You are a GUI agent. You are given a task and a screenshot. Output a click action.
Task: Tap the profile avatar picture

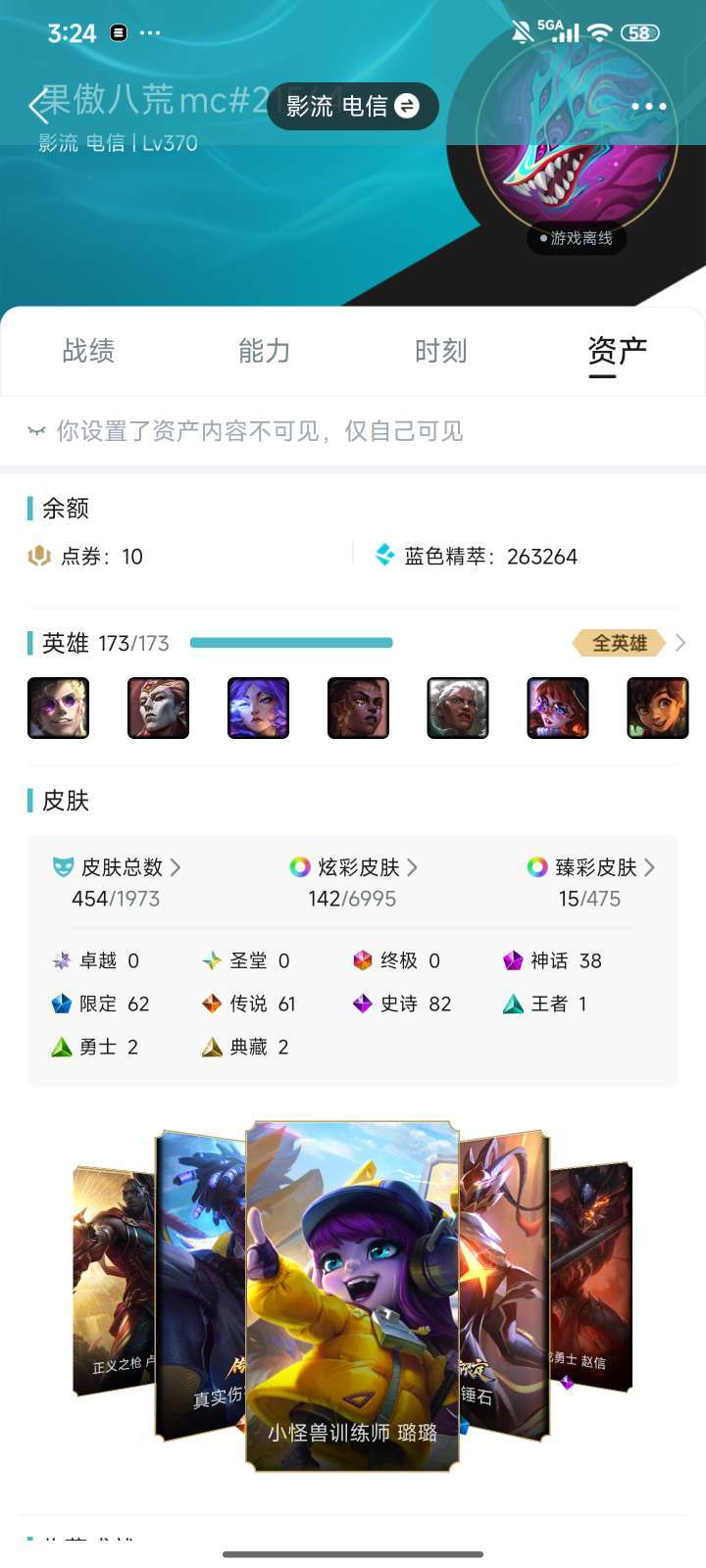[579, 132]
